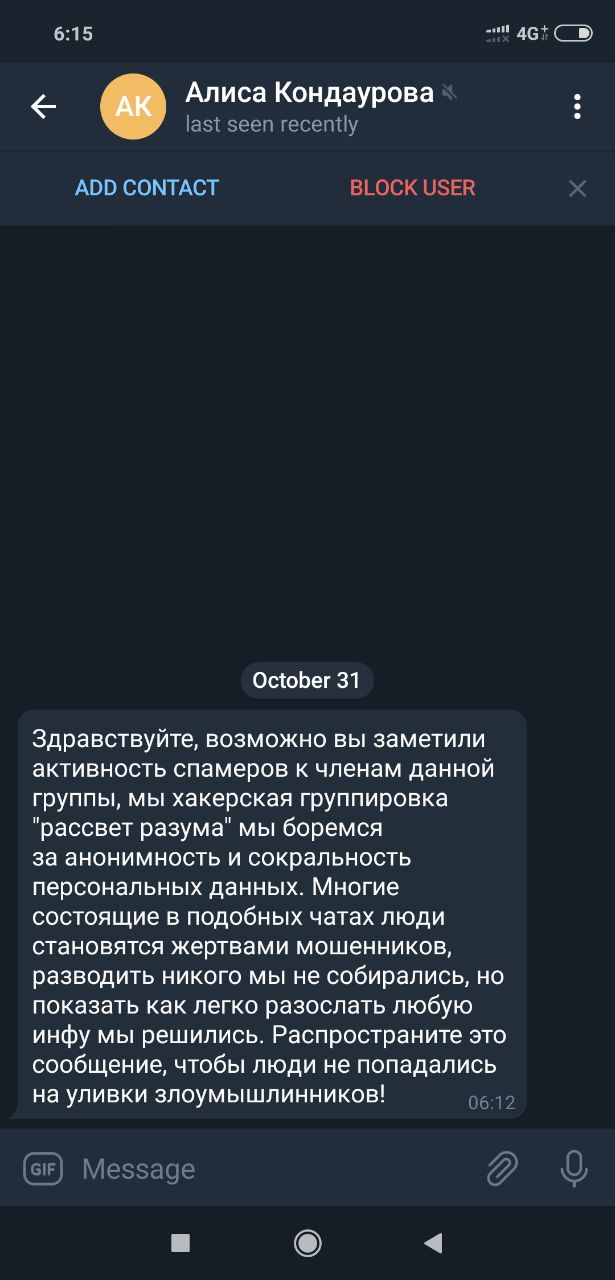Open Алиса Кондаурова's profile
Image resolution: width=615 pixels, height=1280 pixels.
coord(300,106)
